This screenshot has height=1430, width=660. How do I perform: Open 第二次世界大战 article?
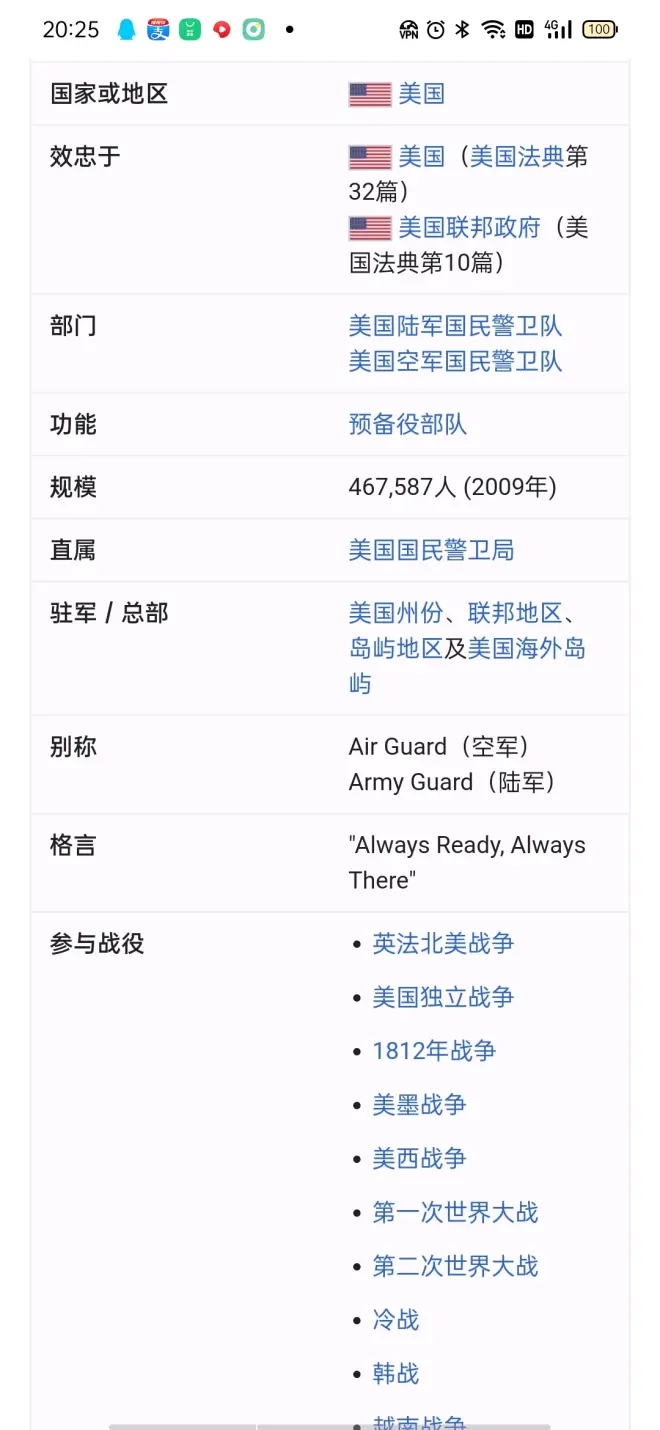(455, 1267)
